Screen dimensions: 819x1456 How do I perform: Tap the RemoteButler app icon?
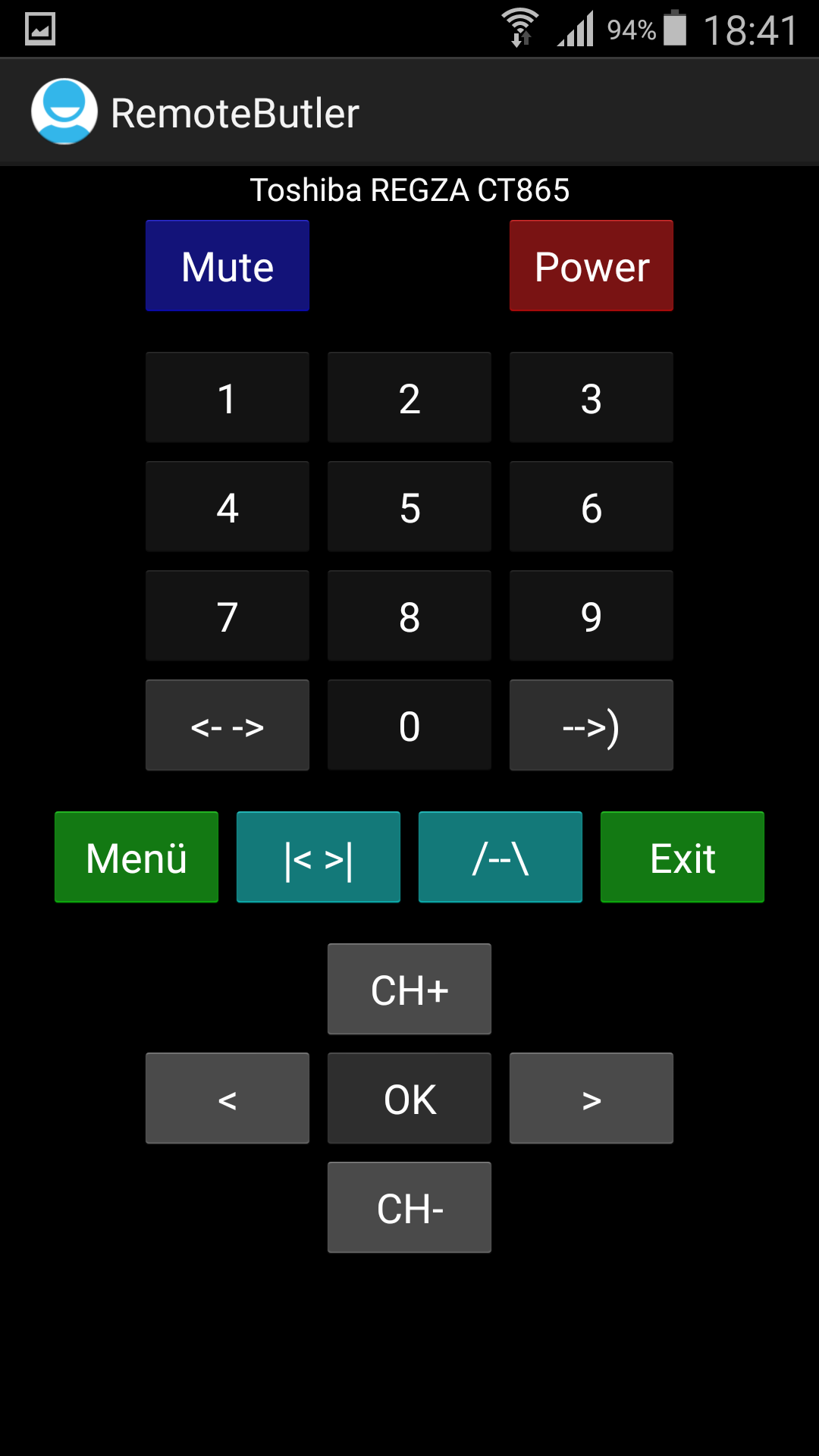point(64,112)
